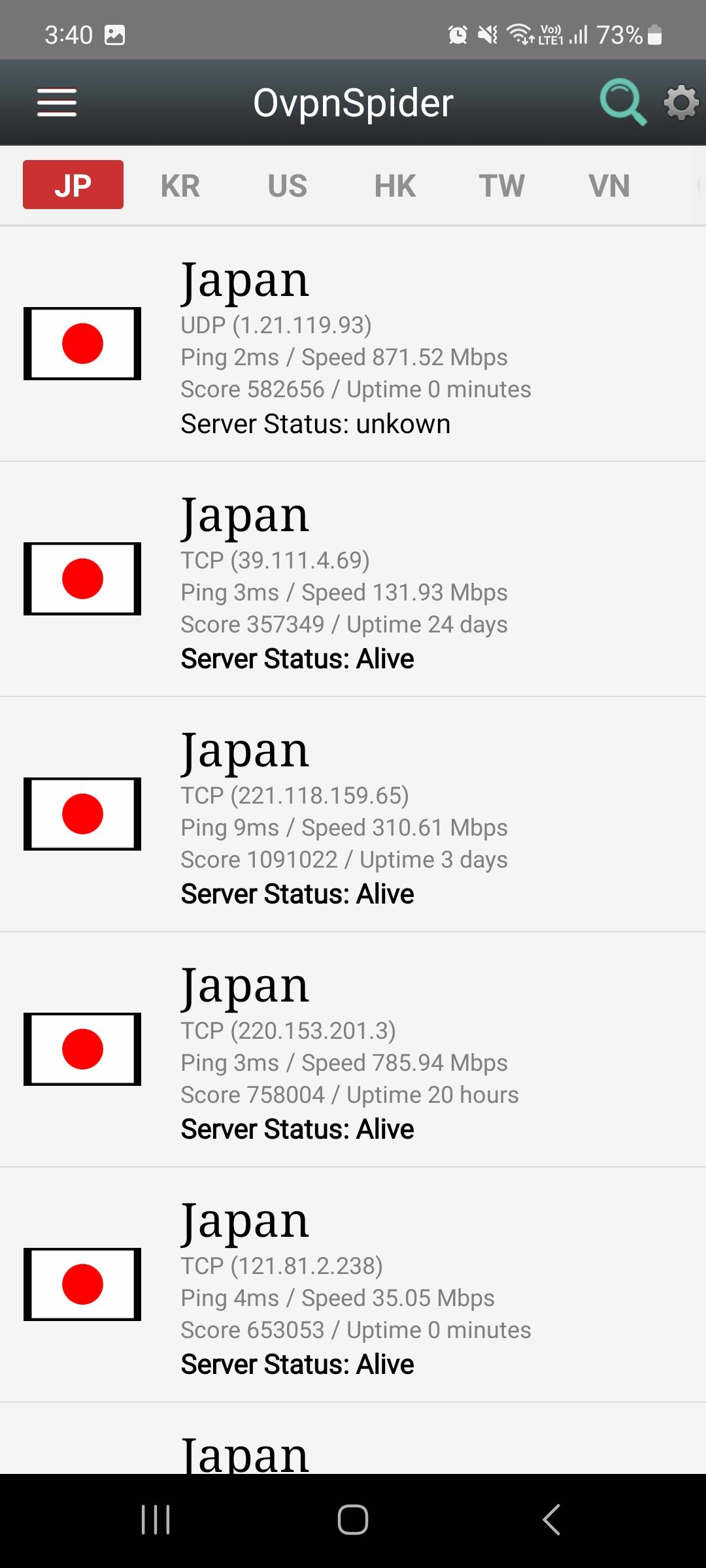Click the flag icon for server 221.118.159.65
706x1568 pixels.
click(82, 813)
